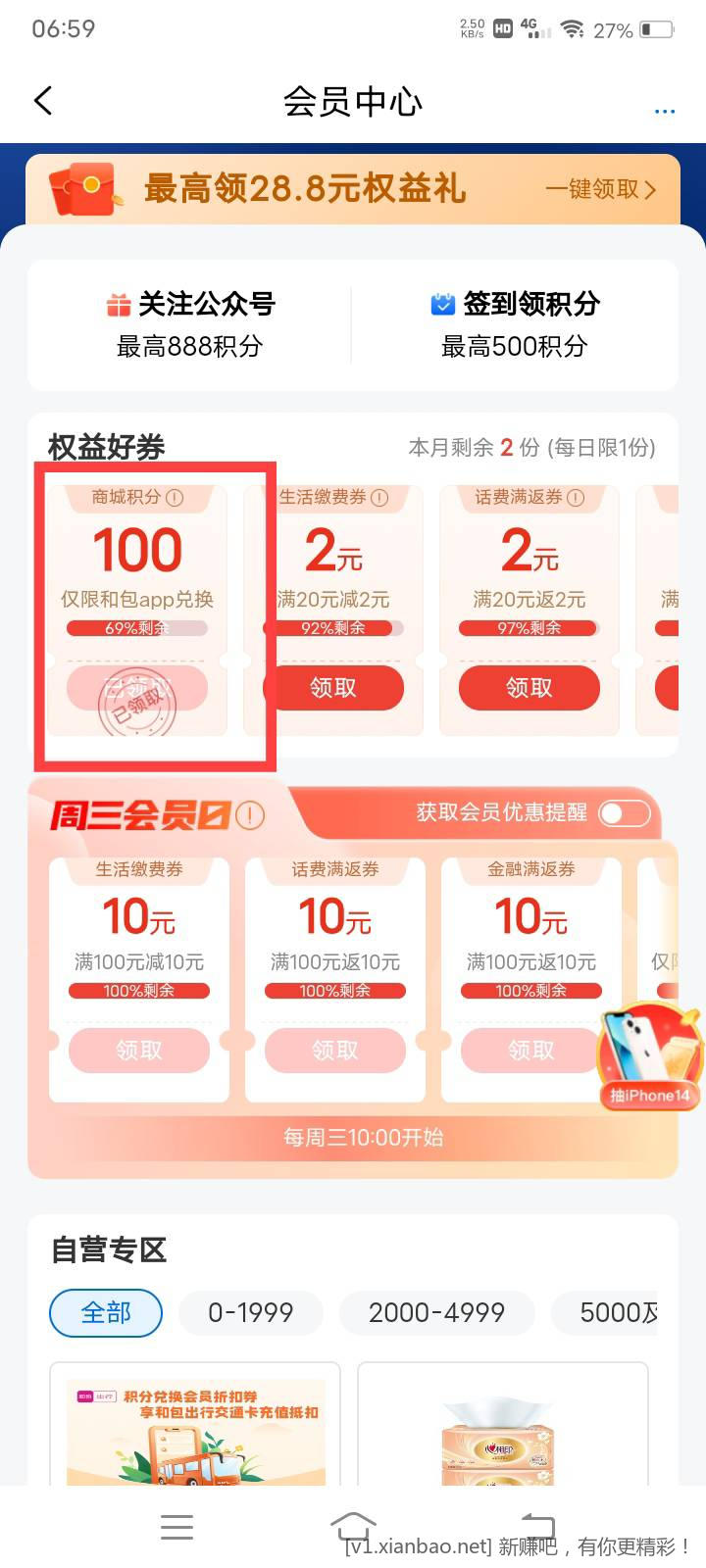Screen dimensions: 706x1568
Task: Open the tissue paper product card
Action: point(502,1431)
